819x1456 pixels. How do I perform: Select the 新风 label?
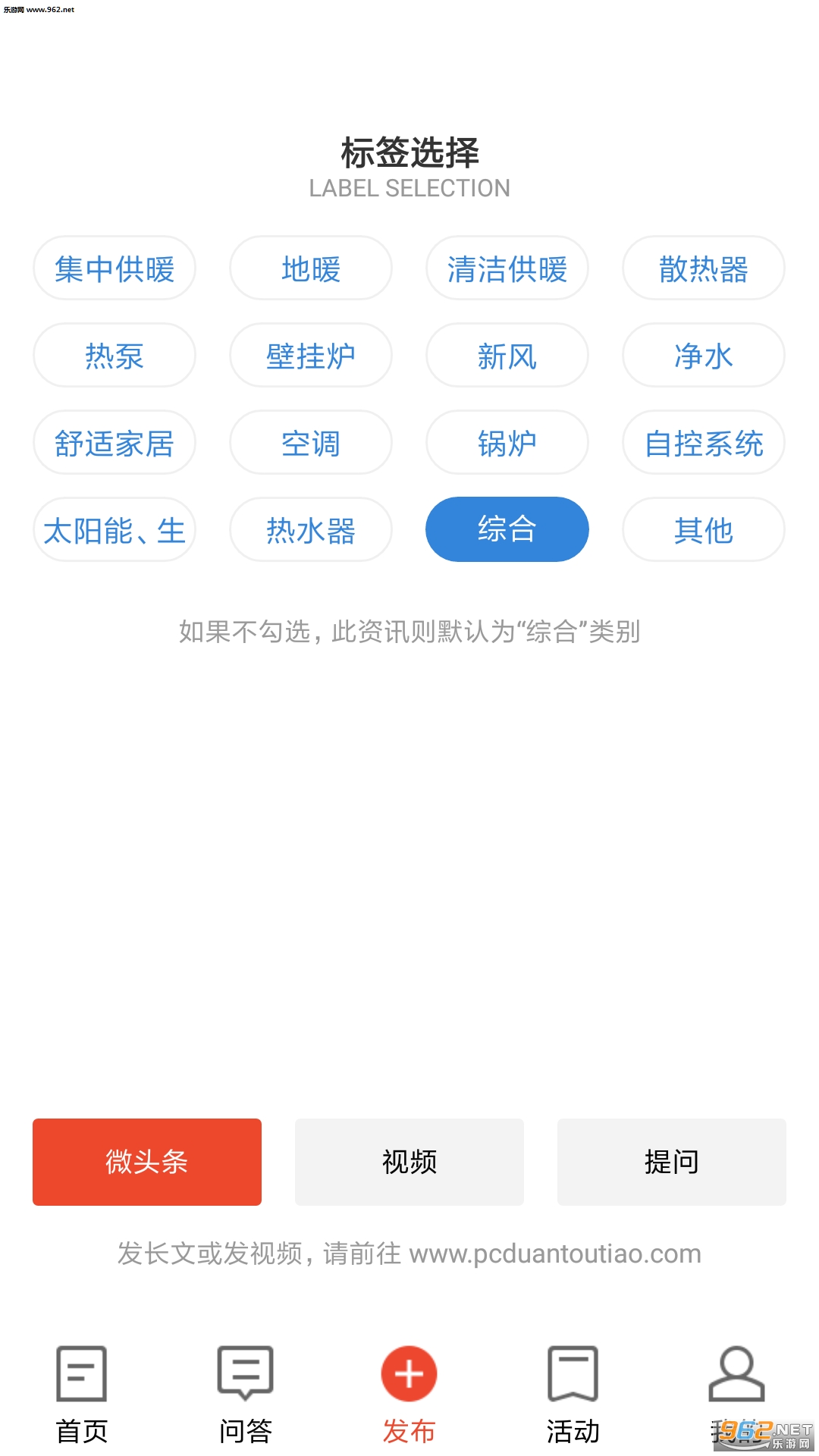507,356
